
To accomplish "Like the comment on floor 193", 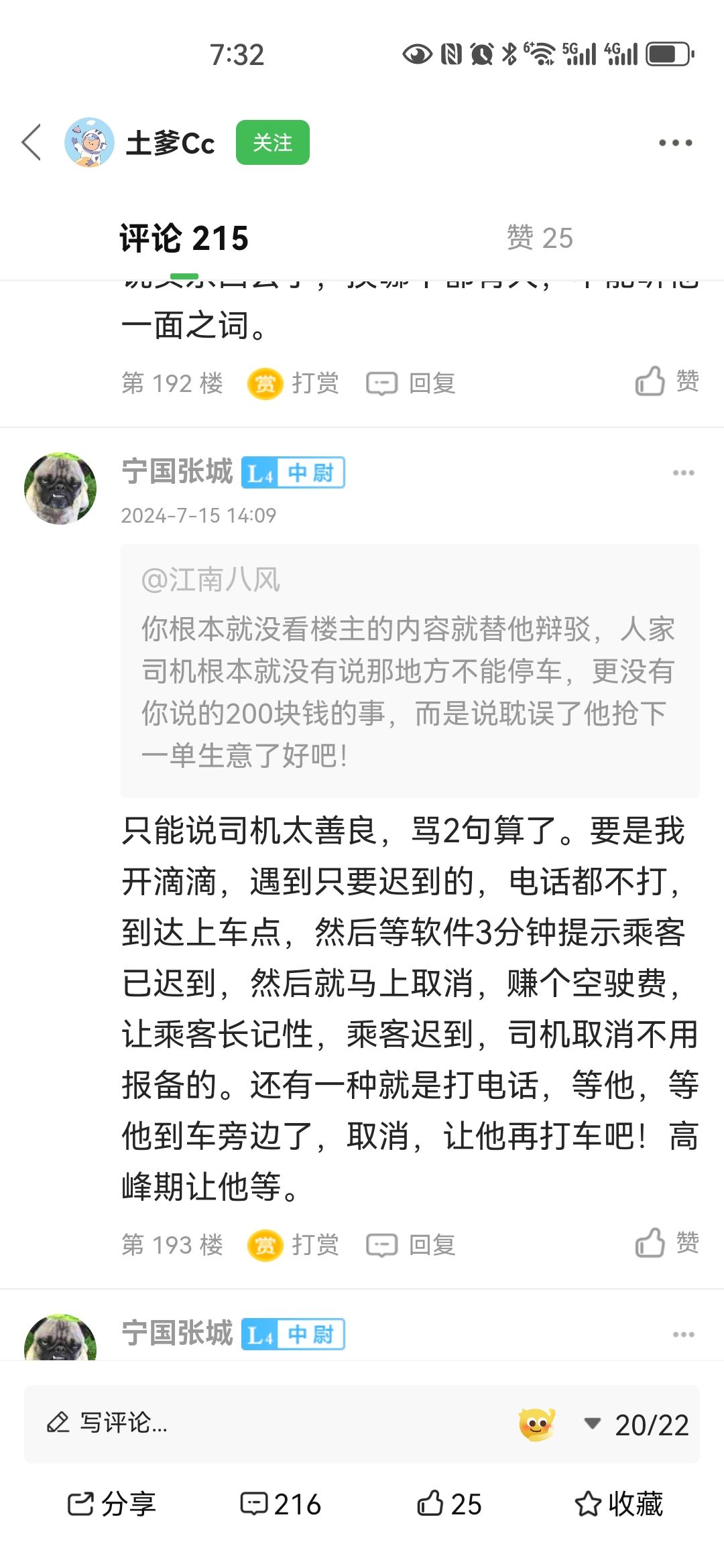I will coord(666,1243).
